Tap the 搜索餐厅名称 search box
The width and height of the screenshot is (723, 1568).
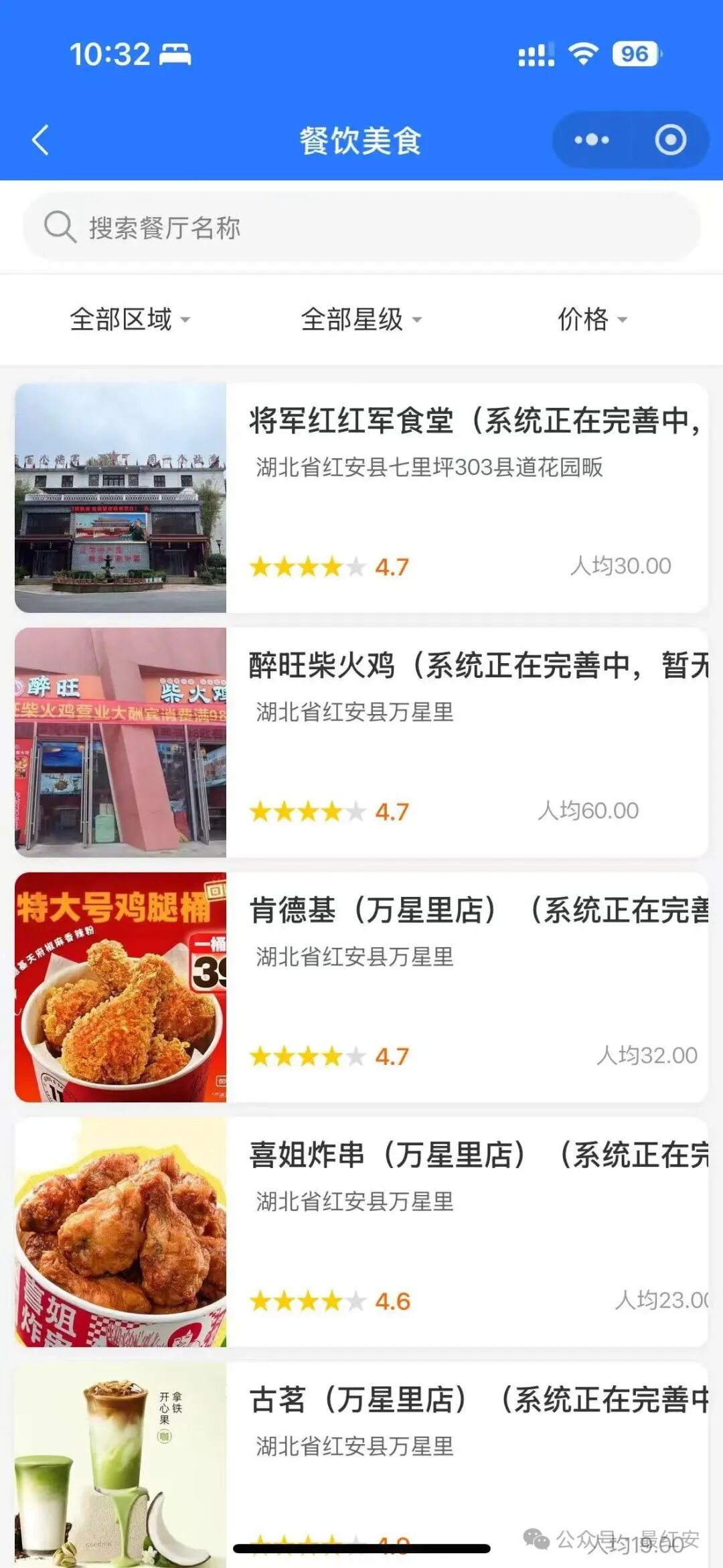361,228
